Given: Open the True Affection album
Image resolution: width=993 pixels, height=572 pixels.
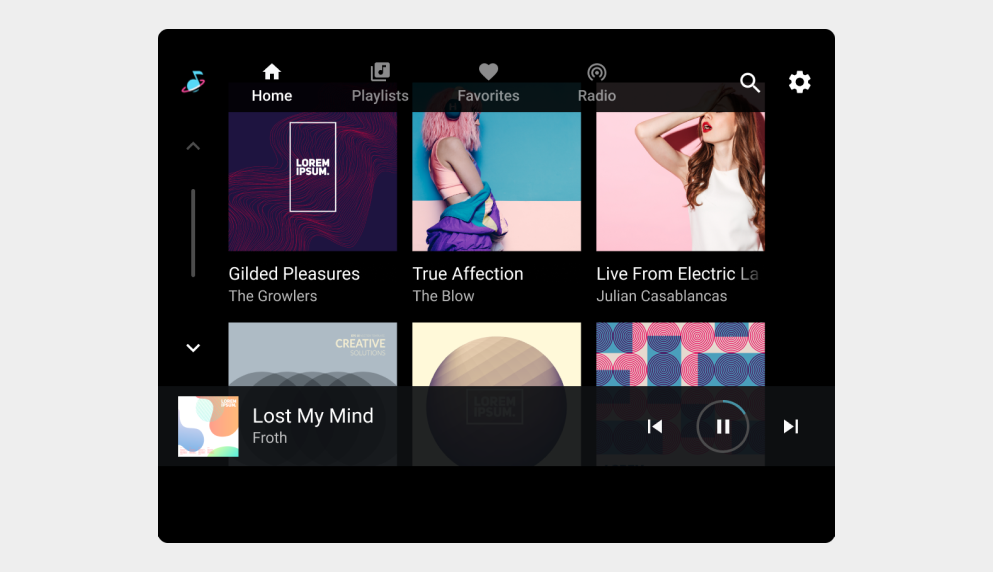Looking at the screenshot, I should click(496, 181).
